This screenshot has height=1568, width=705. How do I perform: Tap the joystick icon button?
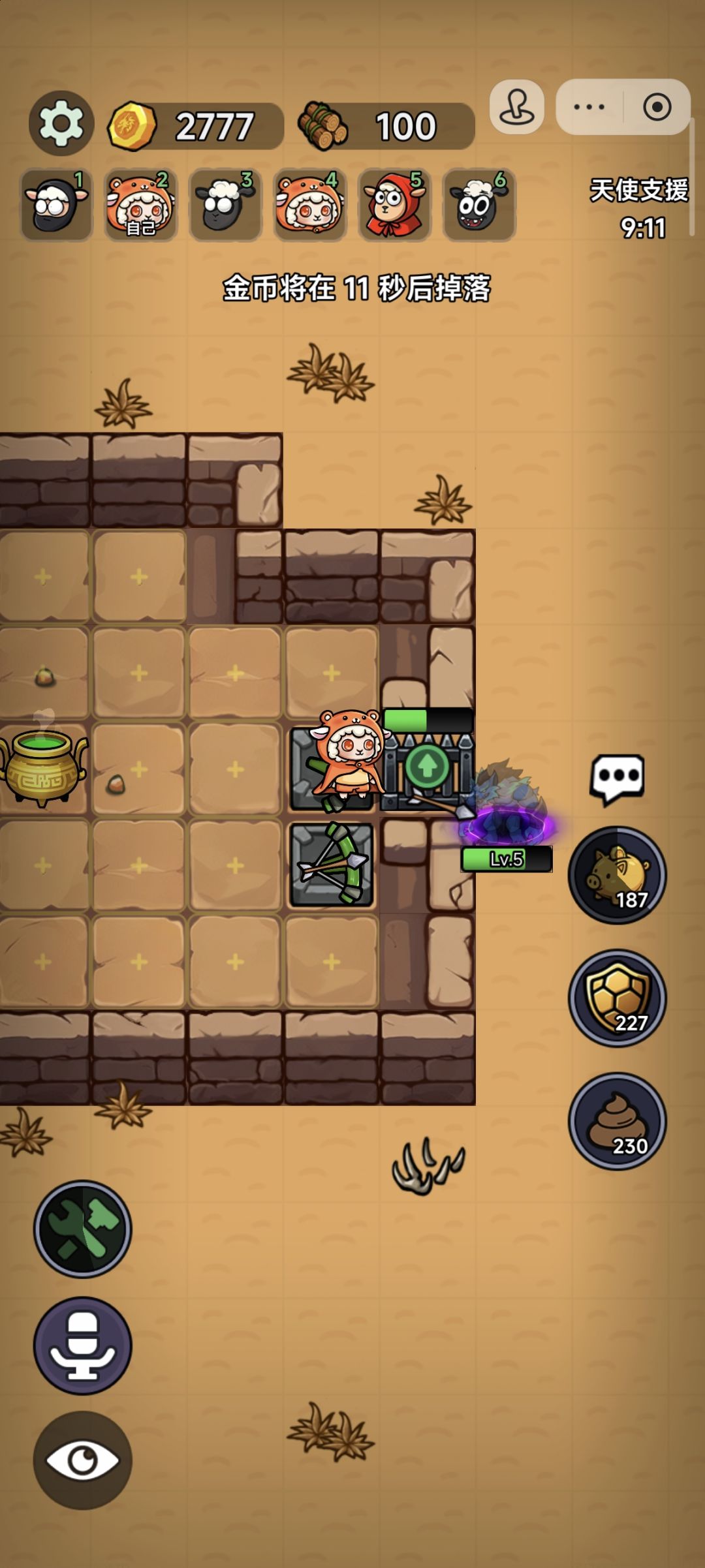point(517,107)
